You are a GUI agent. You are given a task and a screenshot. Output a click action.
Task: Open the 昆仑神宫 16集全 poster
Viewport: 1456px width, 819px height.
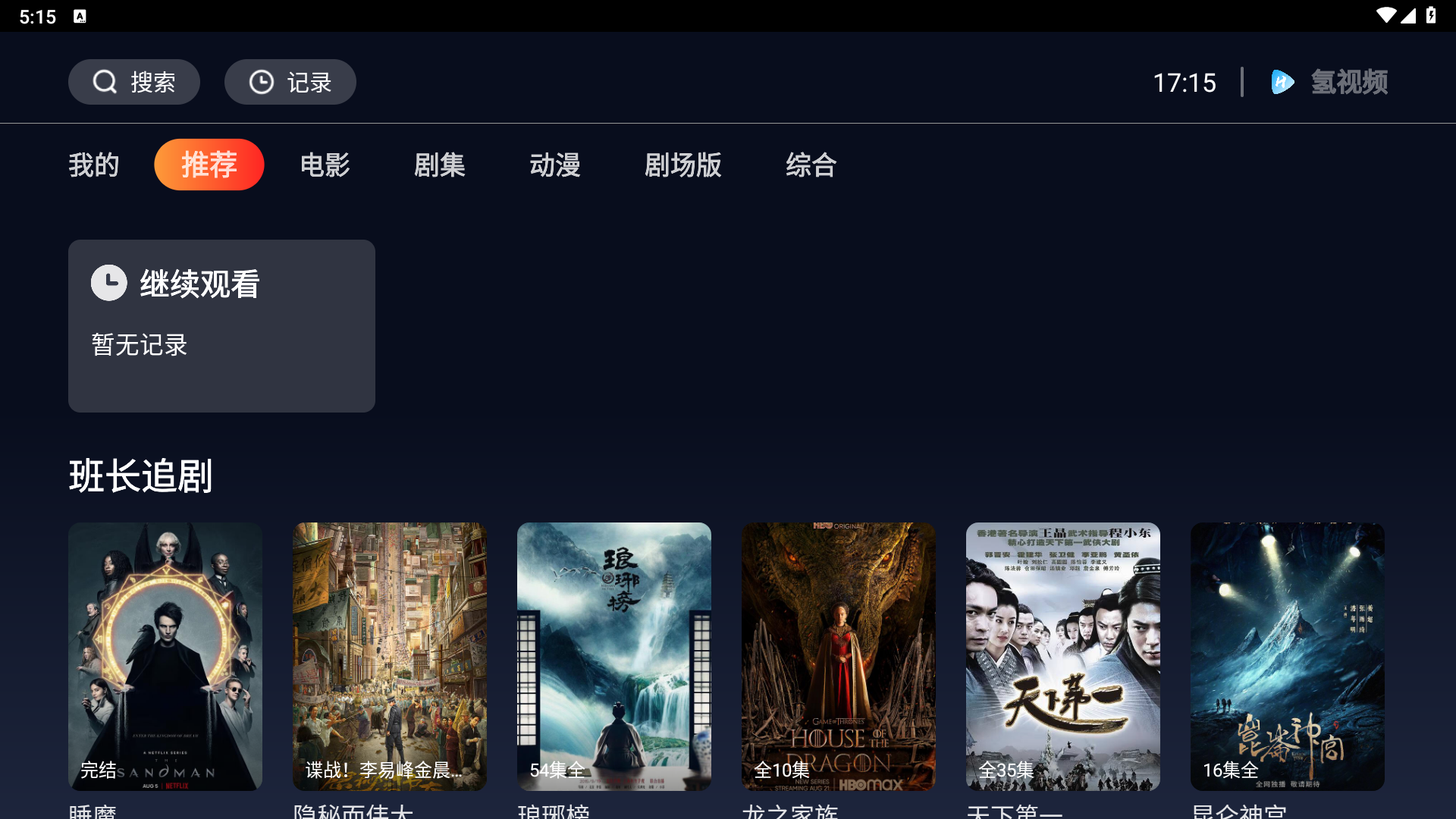click(1288, 656)
